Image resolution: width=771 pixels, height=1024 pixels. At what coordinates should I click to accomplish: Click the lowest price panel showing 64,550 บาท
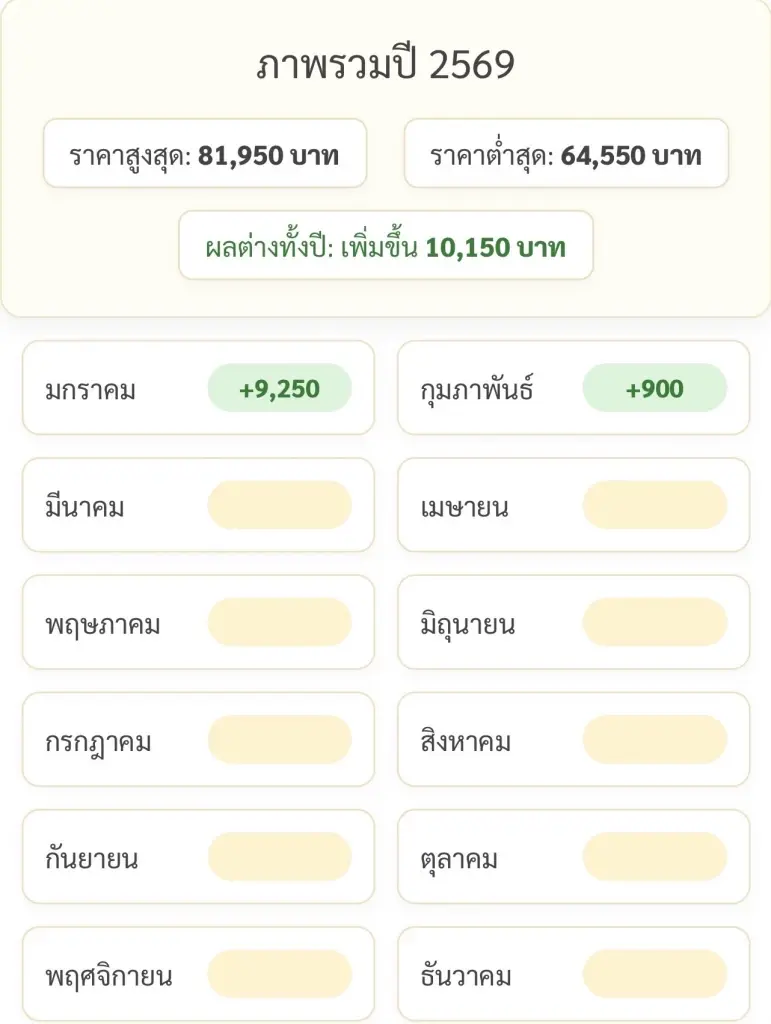point(565,154)
